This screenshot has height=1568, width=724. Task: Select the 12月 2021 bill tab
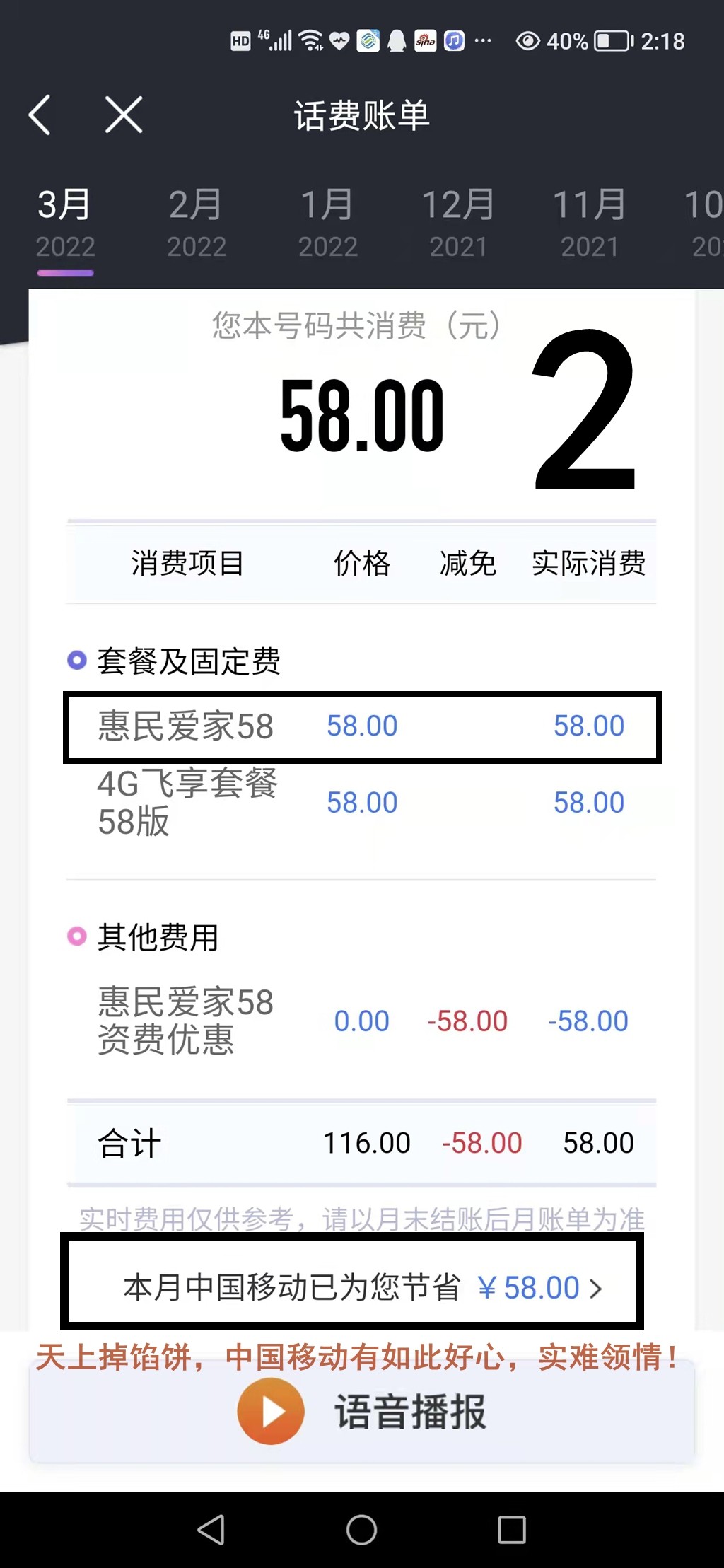[458, 223]
